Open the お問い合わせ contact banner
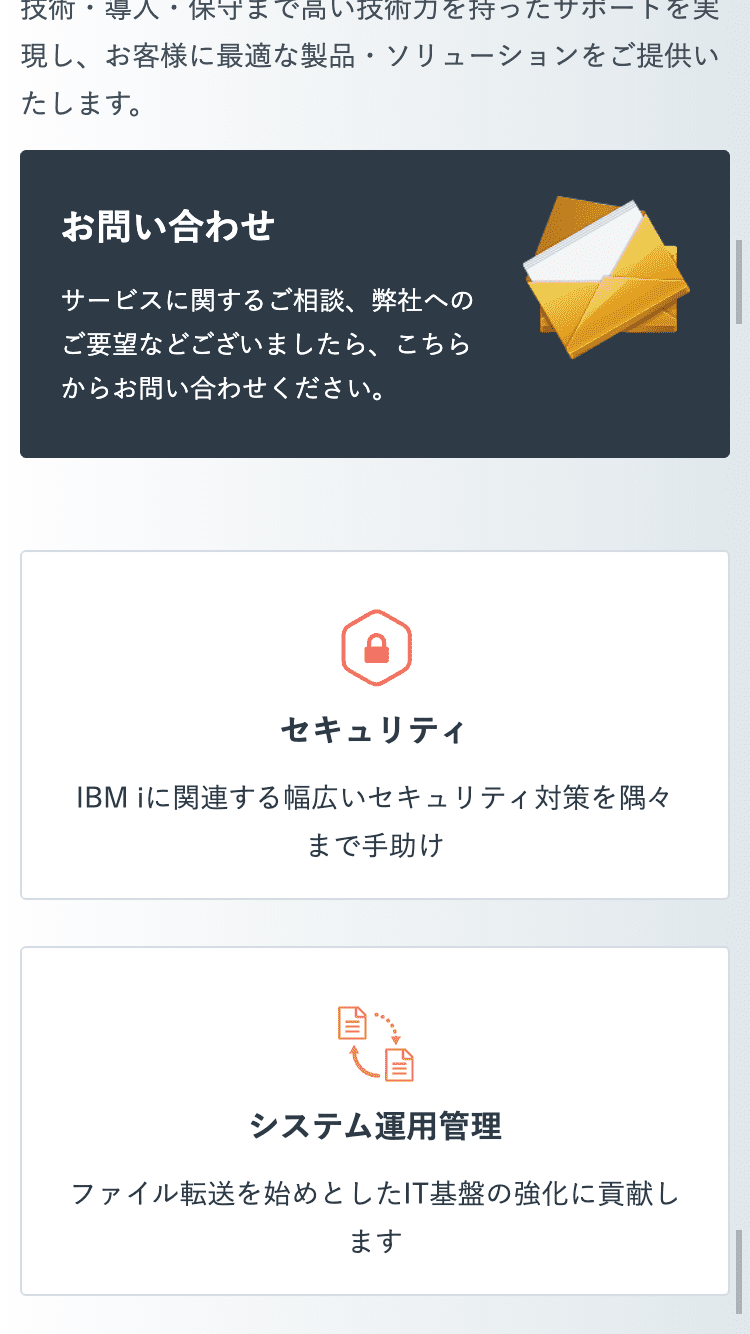The height and width of the screenshot is (1334, 750). pyautogui.click(x=374, y=304)
